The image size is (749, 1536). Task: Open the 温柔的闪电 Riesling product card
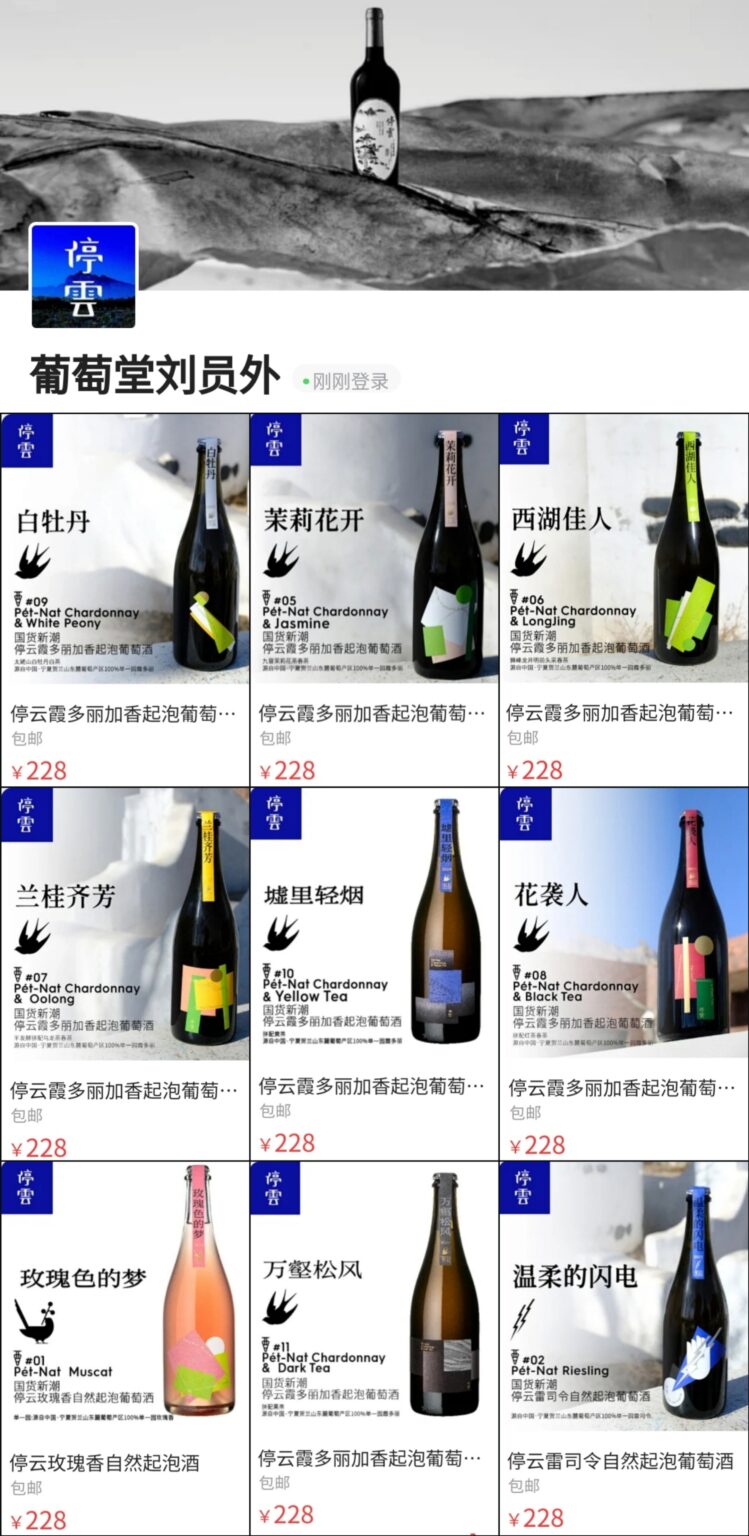tap(623, 1298)
